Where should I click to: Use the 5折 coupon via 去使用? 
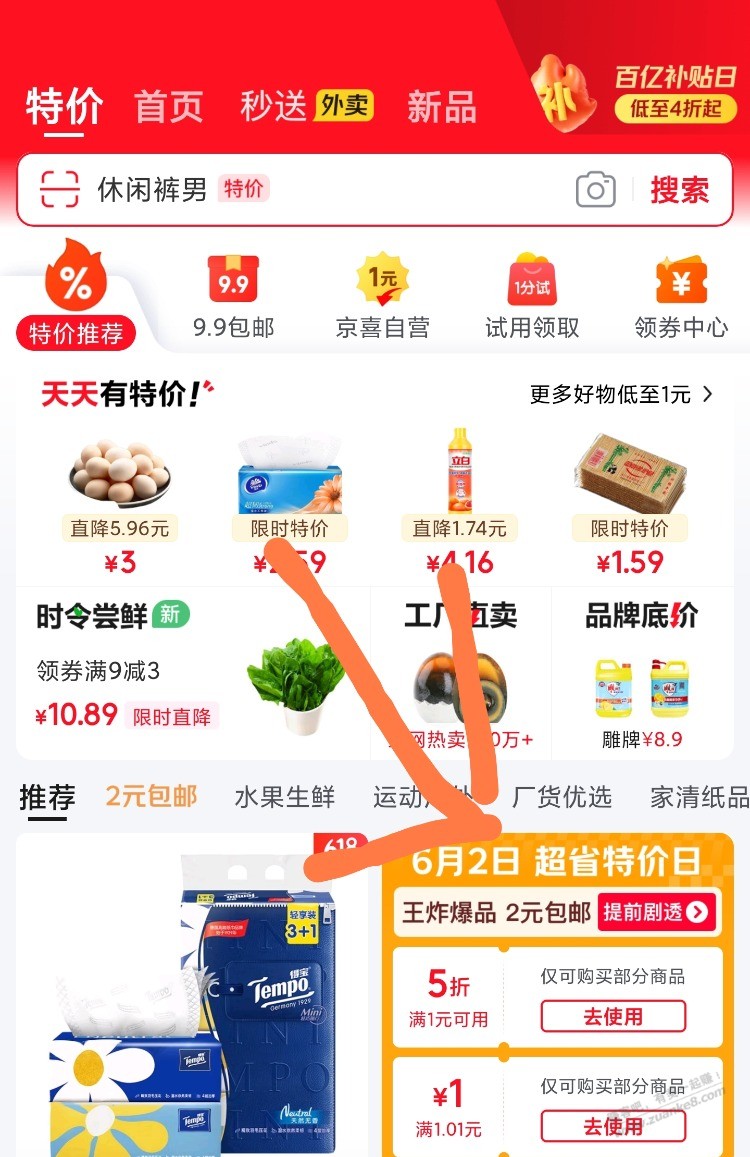613,1017
